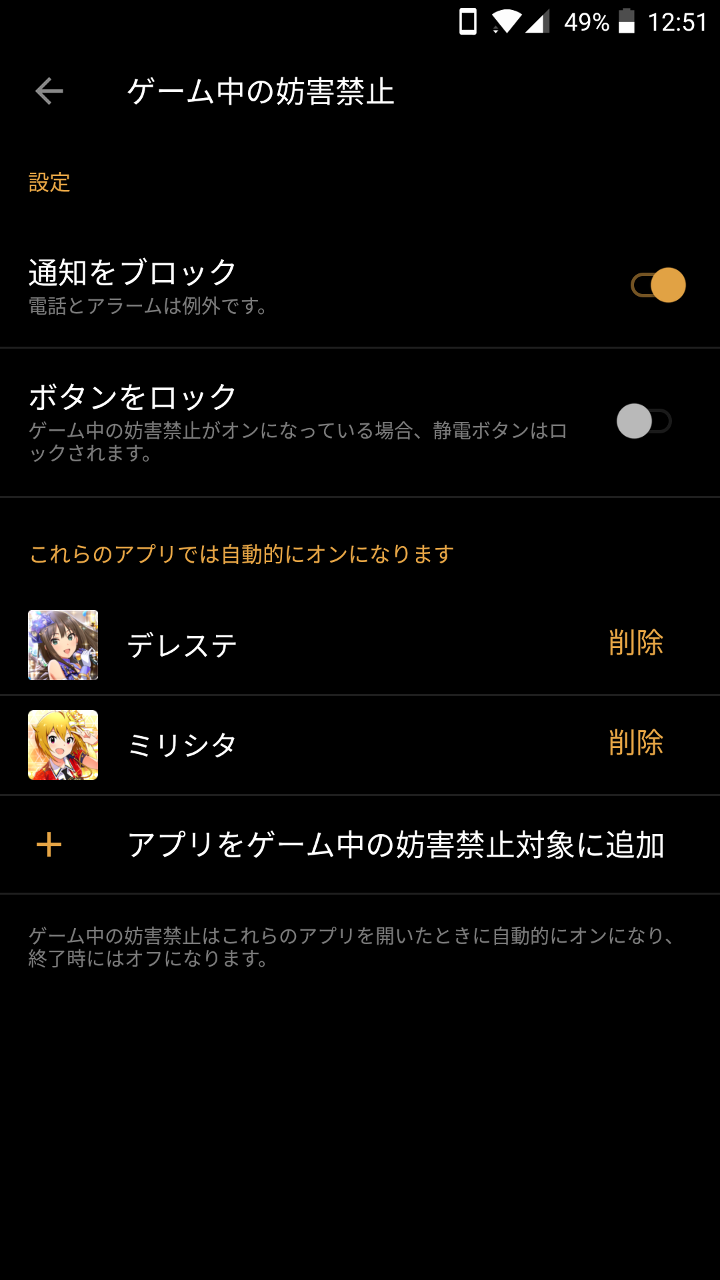Remove デレステ via its 削除 button
The height and width of the screenshot is (1280, 720).
coord(636,643)
